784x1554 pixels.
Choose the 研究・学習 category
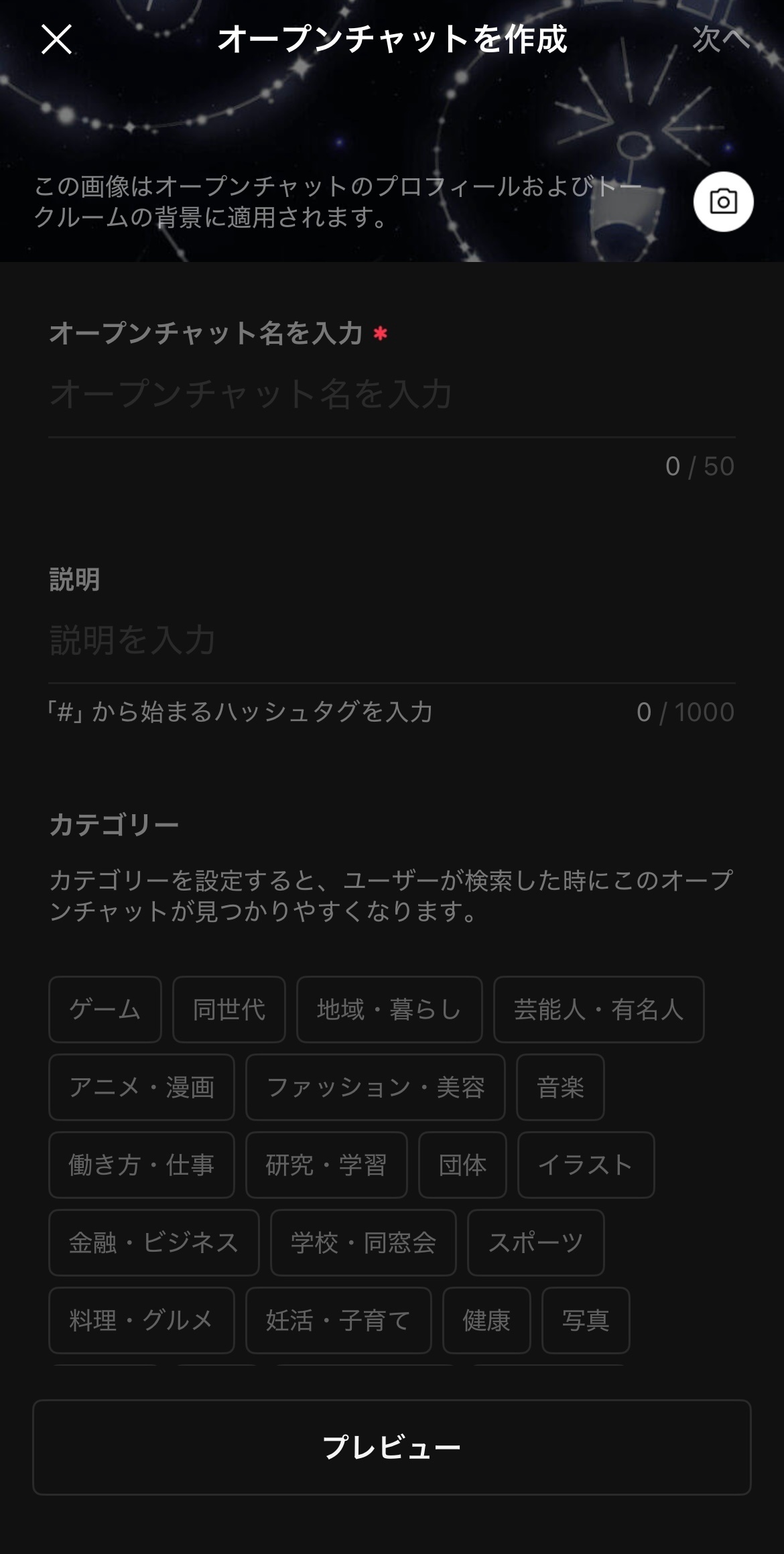click(326, 1165)
